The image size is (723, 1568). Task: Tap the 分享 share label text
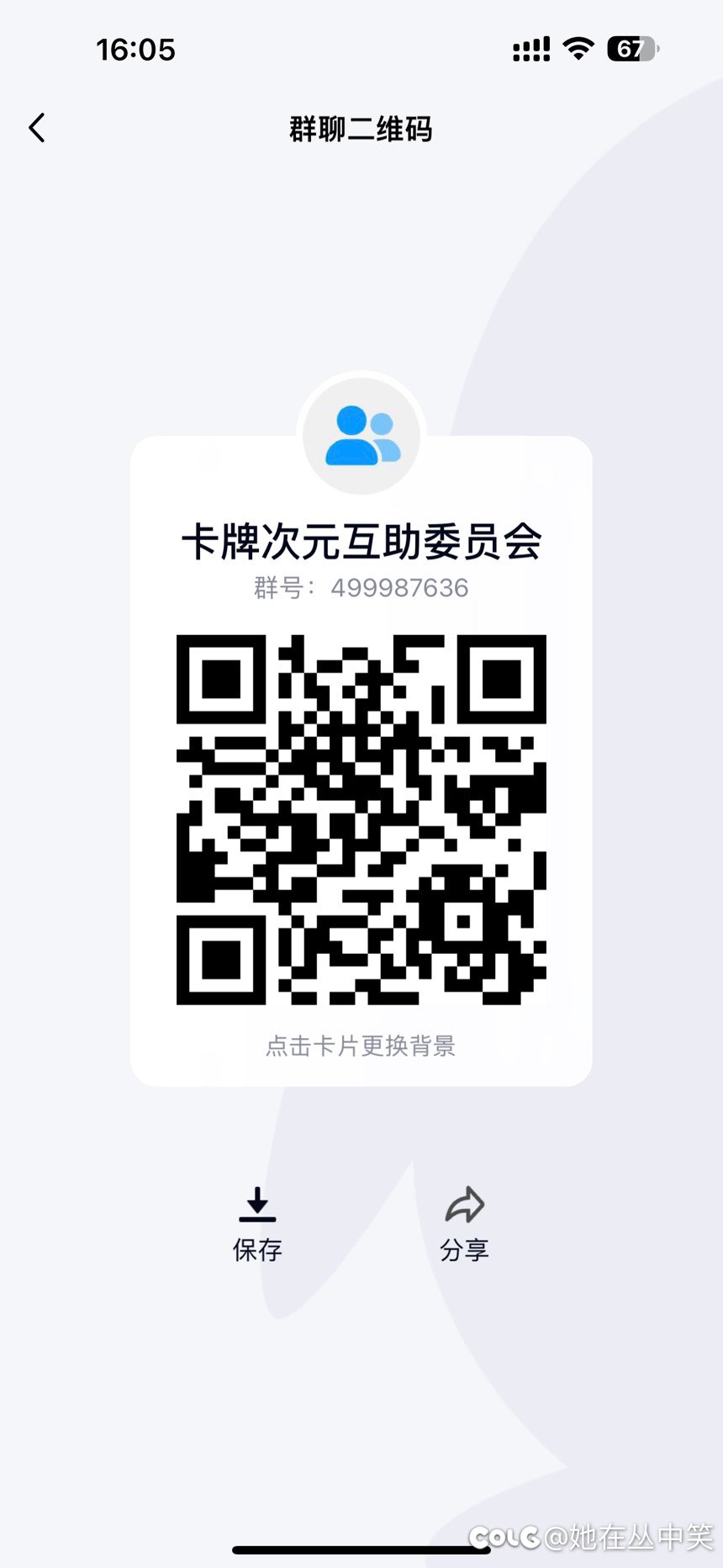coord(465,1250)
